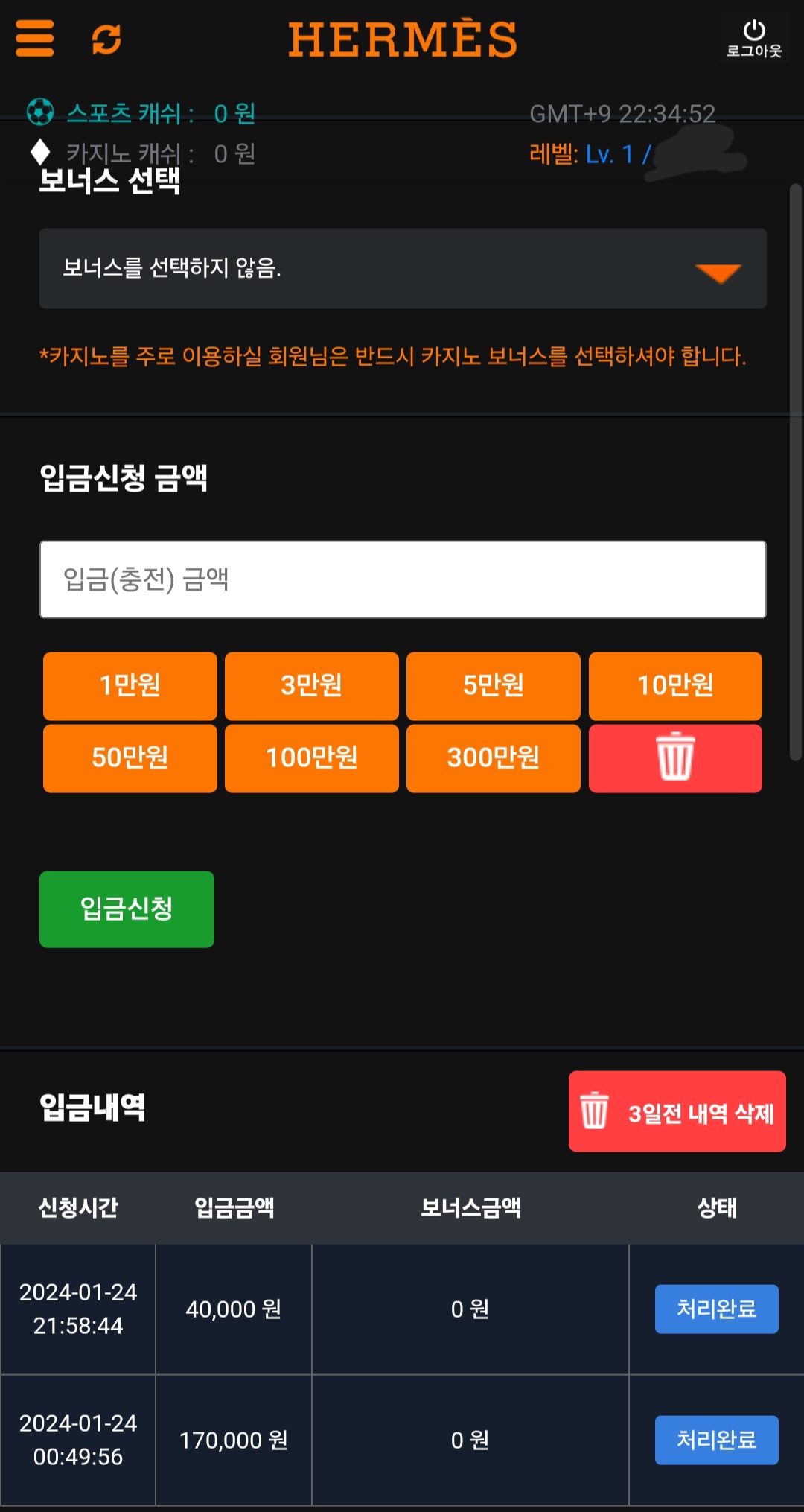Expand the 보너스 선택 dropdown

[x=402, y=269]
